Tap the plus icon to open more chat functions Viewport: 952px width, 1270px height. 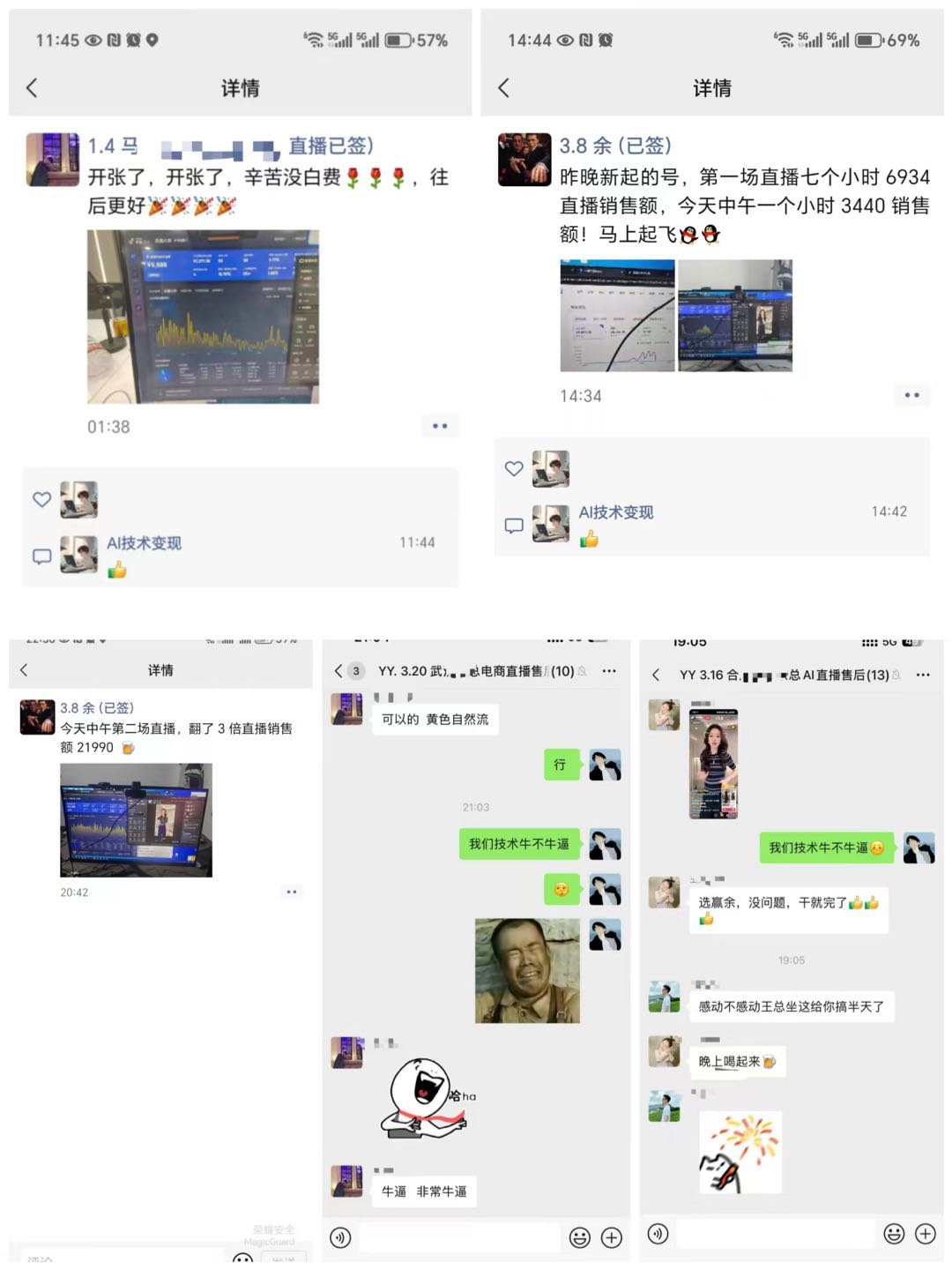pos(612,1237)
